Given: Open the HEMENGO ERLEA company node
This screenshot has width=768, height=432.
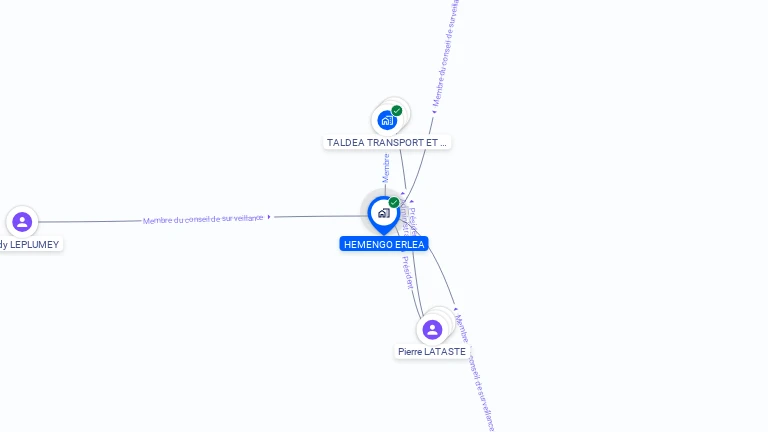Looking at the screenshot, I should (x=383, y=213).
